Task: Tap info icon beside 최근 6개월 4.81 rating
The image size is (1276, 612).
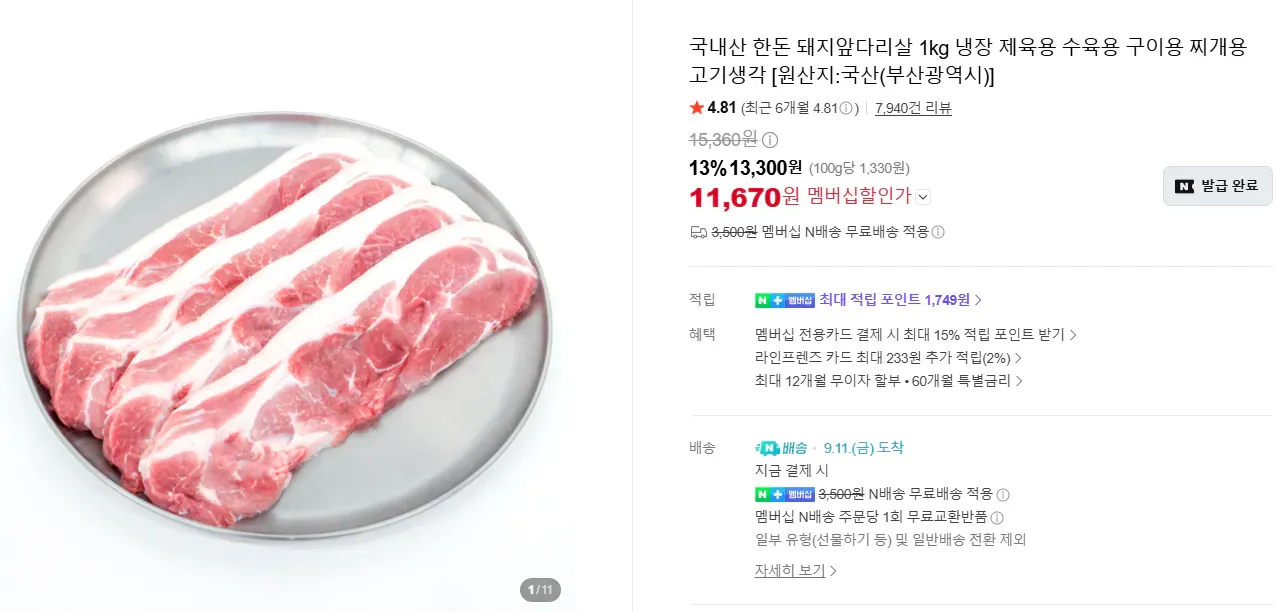Action: click(x=846, y=108)
